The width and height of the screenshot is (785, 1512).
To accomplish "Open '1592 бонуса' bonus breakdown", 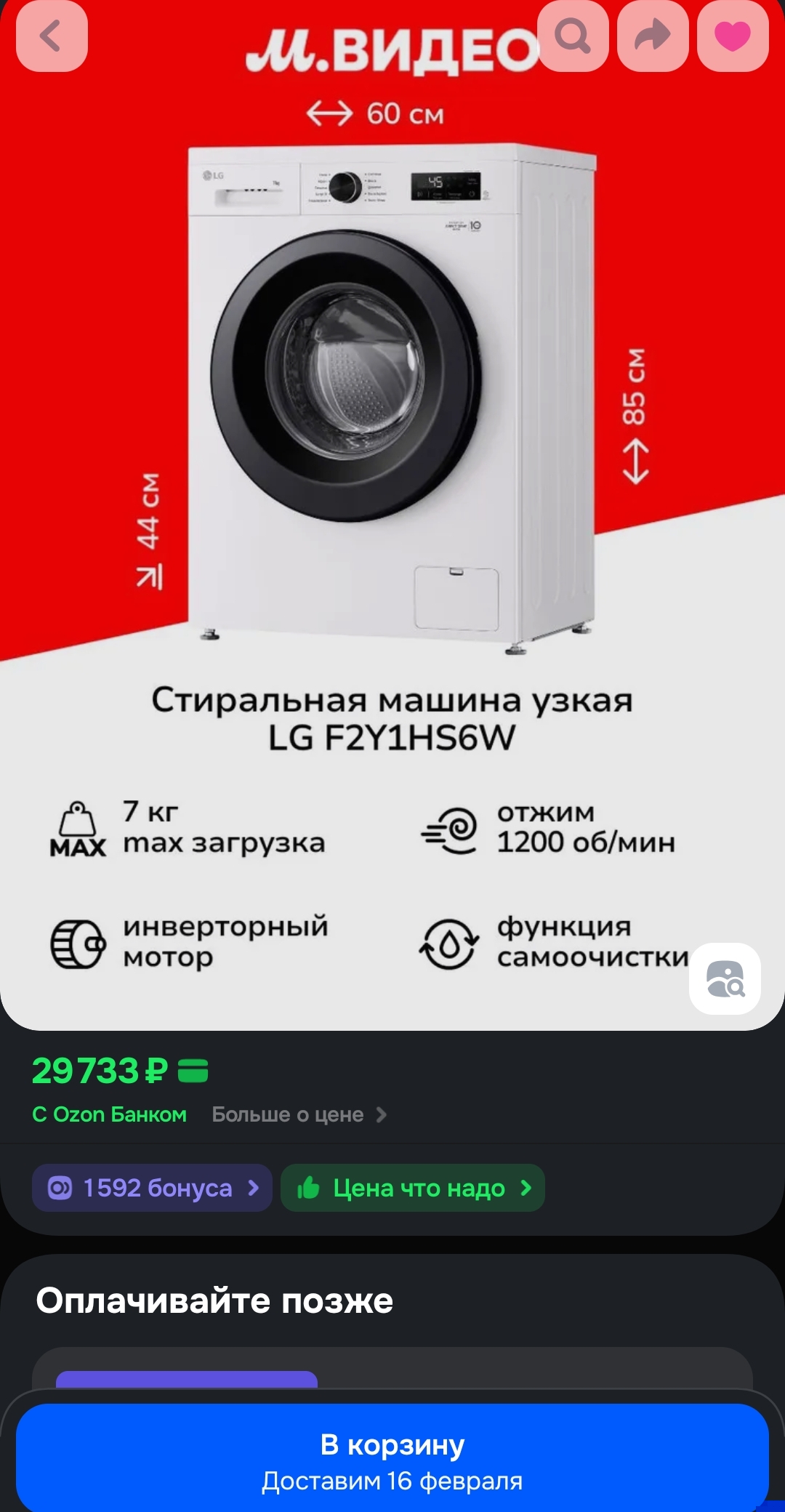I will click(x=150, y=1188).
